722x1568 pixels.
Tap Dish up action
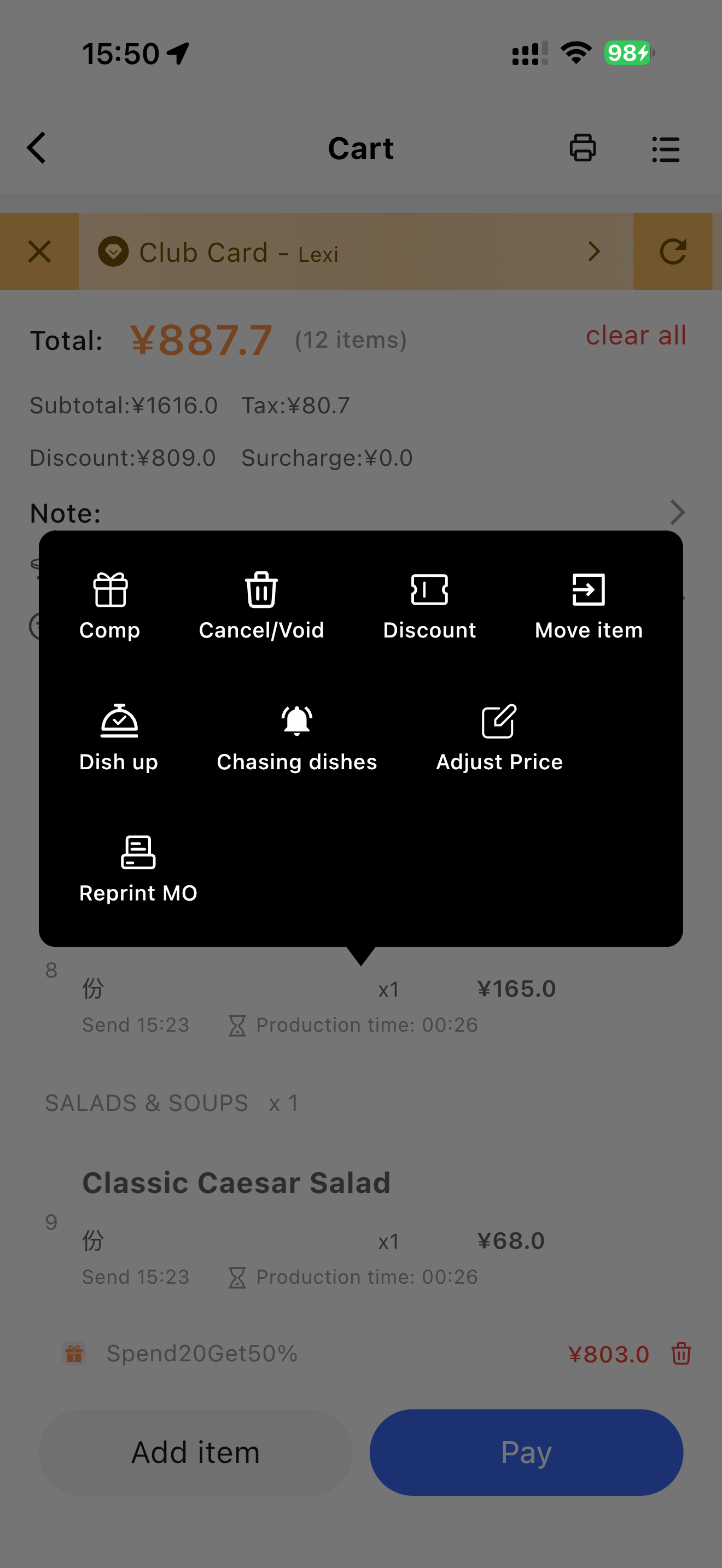(119, 737)
